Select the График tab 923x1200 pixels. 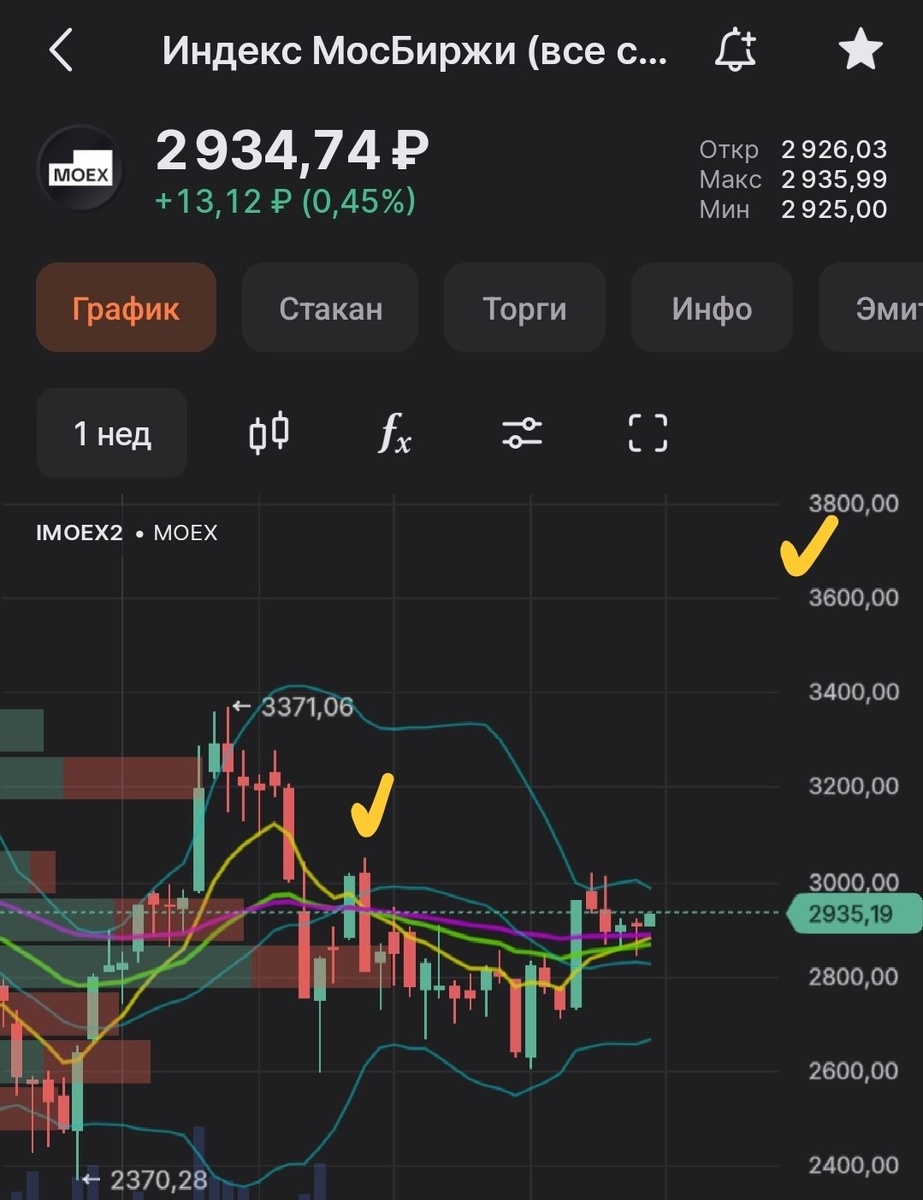tap(126, 308)
